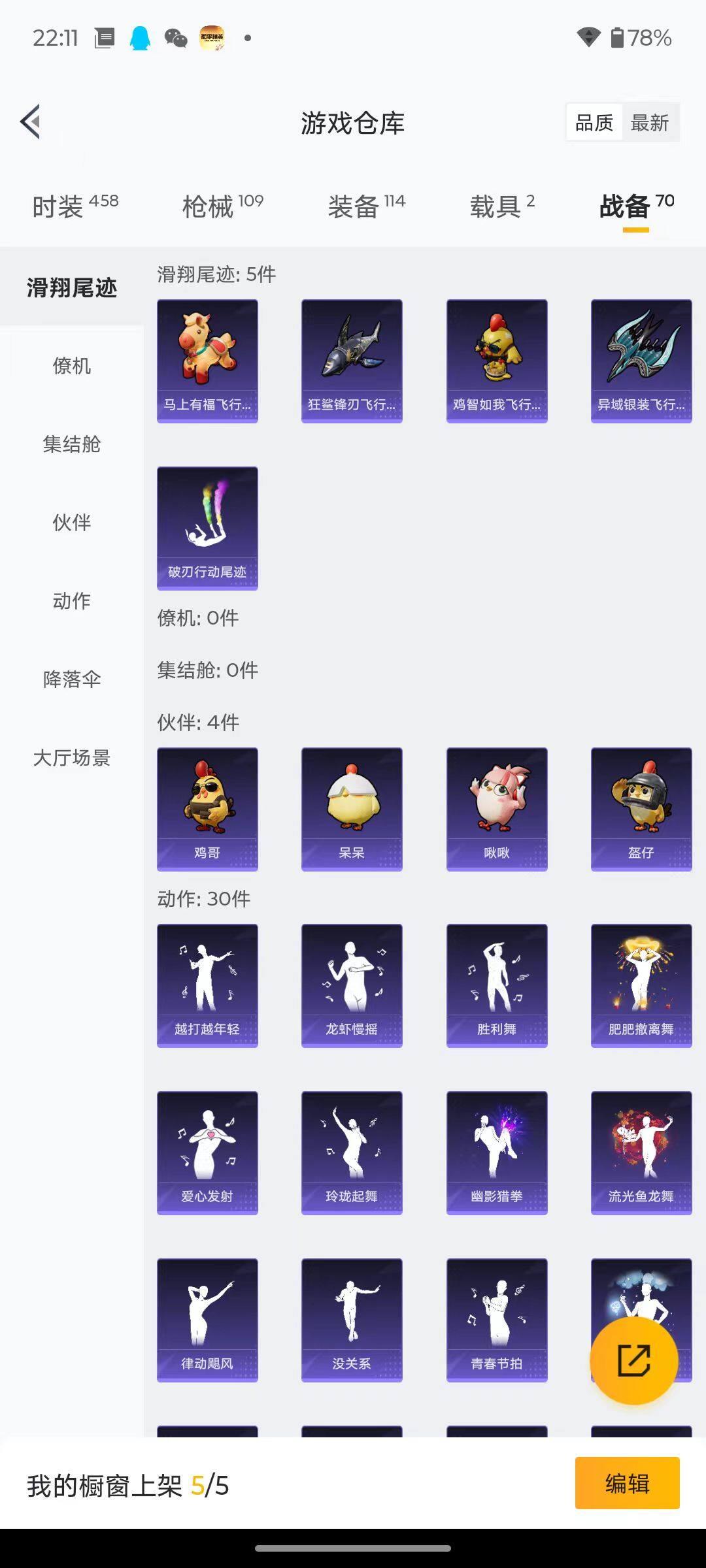Select the 破刃行动尾迹 trail item
Viewport: 706px width, 1568px height.
tap(208, 528)
